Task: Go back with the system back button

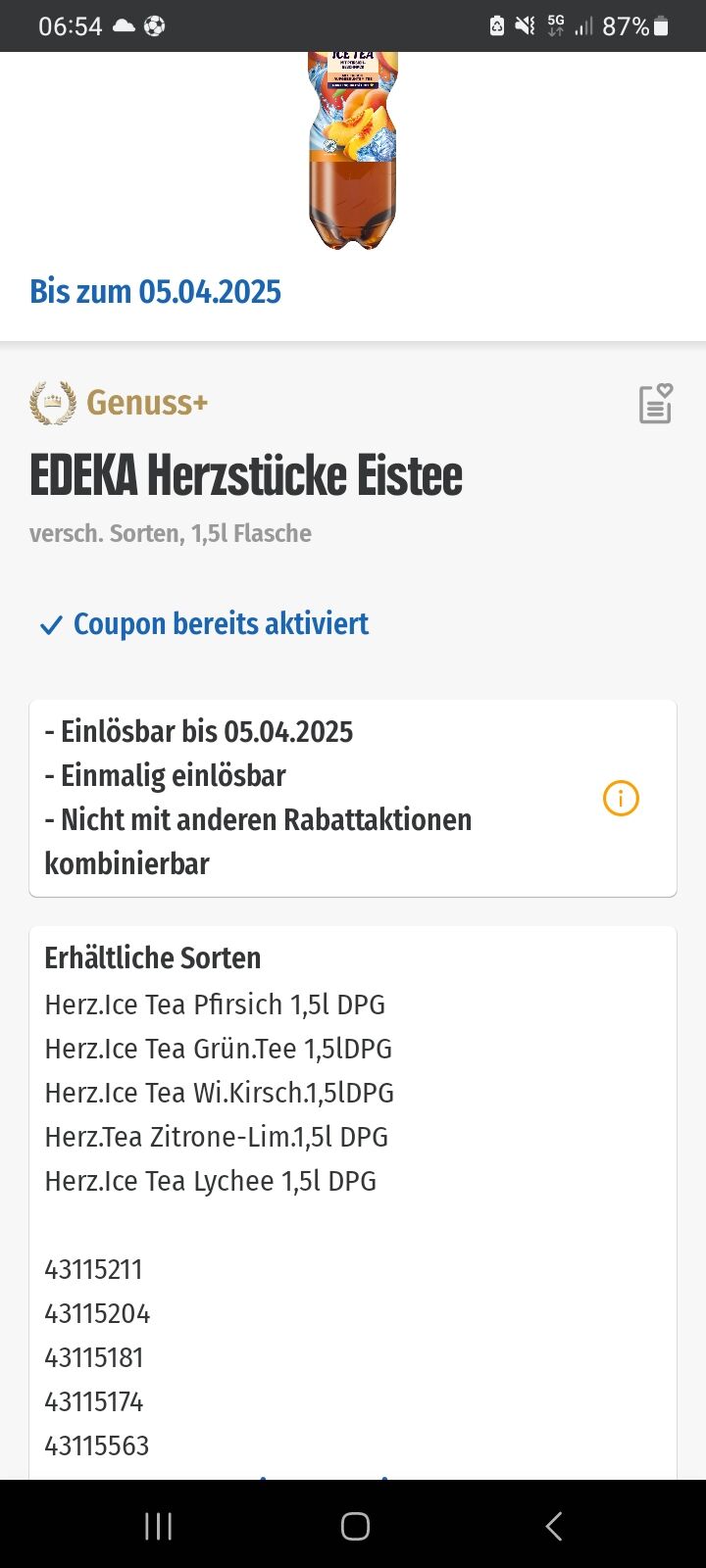Action: tap(553, 1526)
